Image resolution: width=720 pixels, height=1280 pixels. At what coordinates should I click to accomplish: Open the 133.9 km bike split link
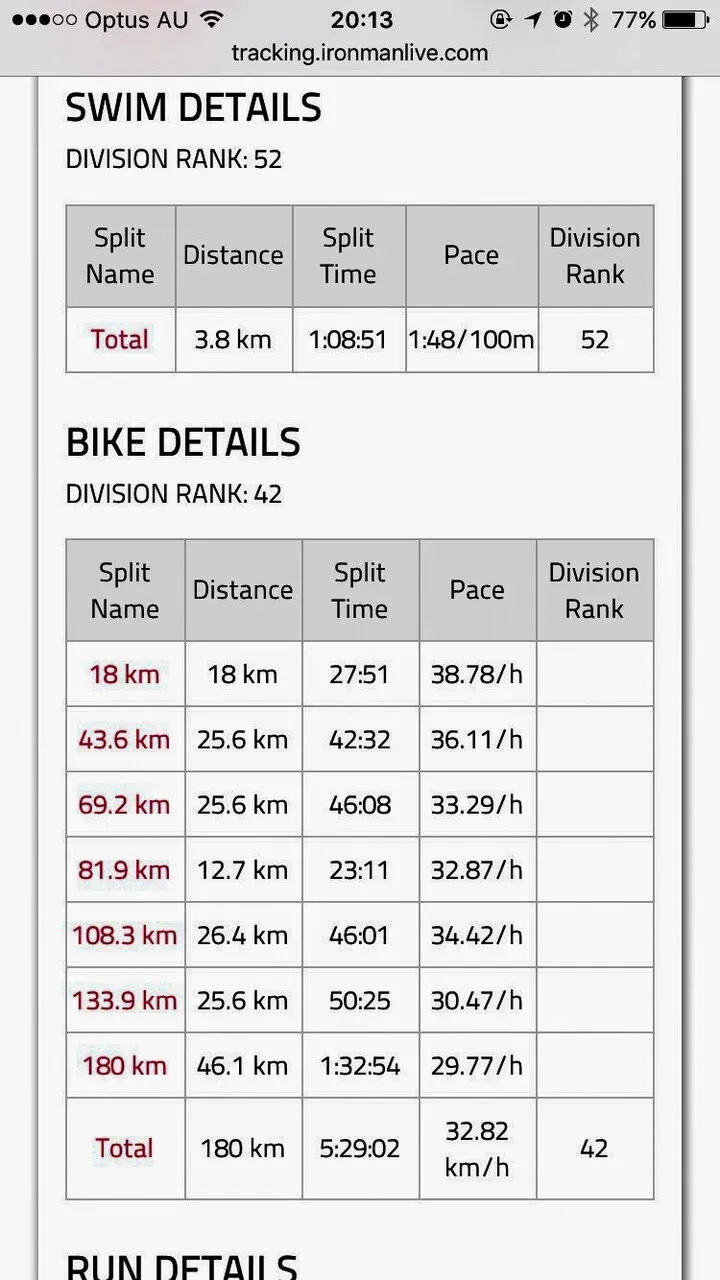(x=124, y=1001)
